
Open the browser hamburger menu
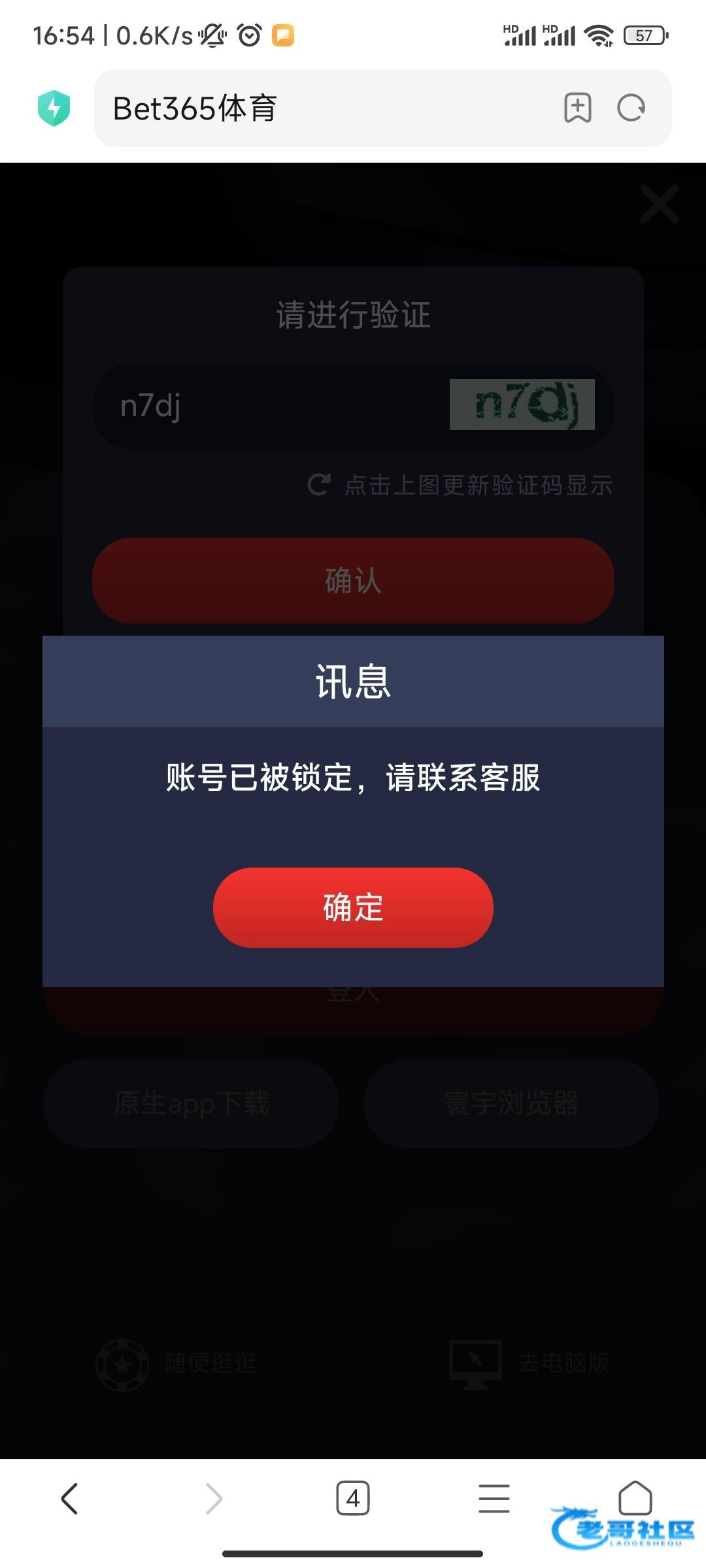(494, 1498)
